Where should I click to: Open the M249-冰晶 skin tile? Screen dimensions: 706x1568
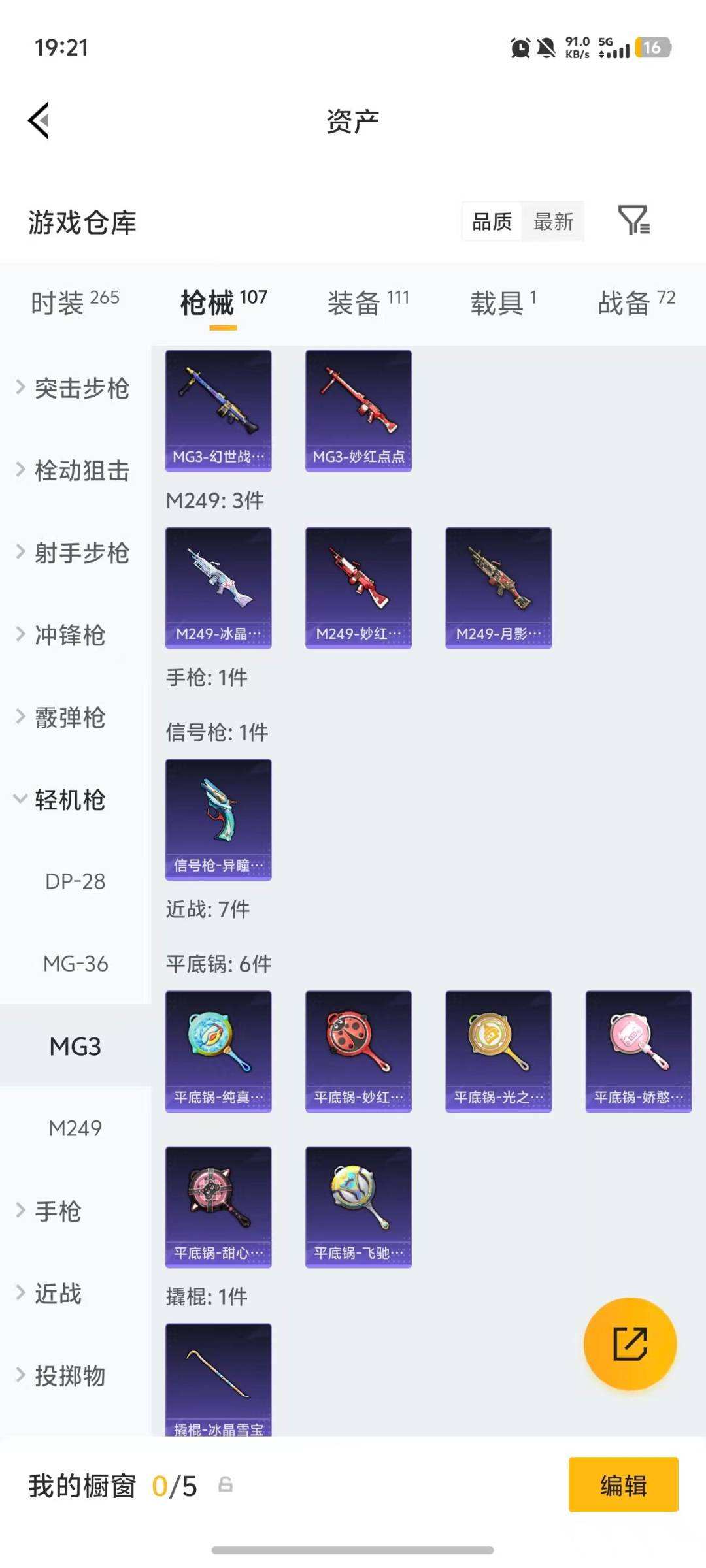(218, 587)
